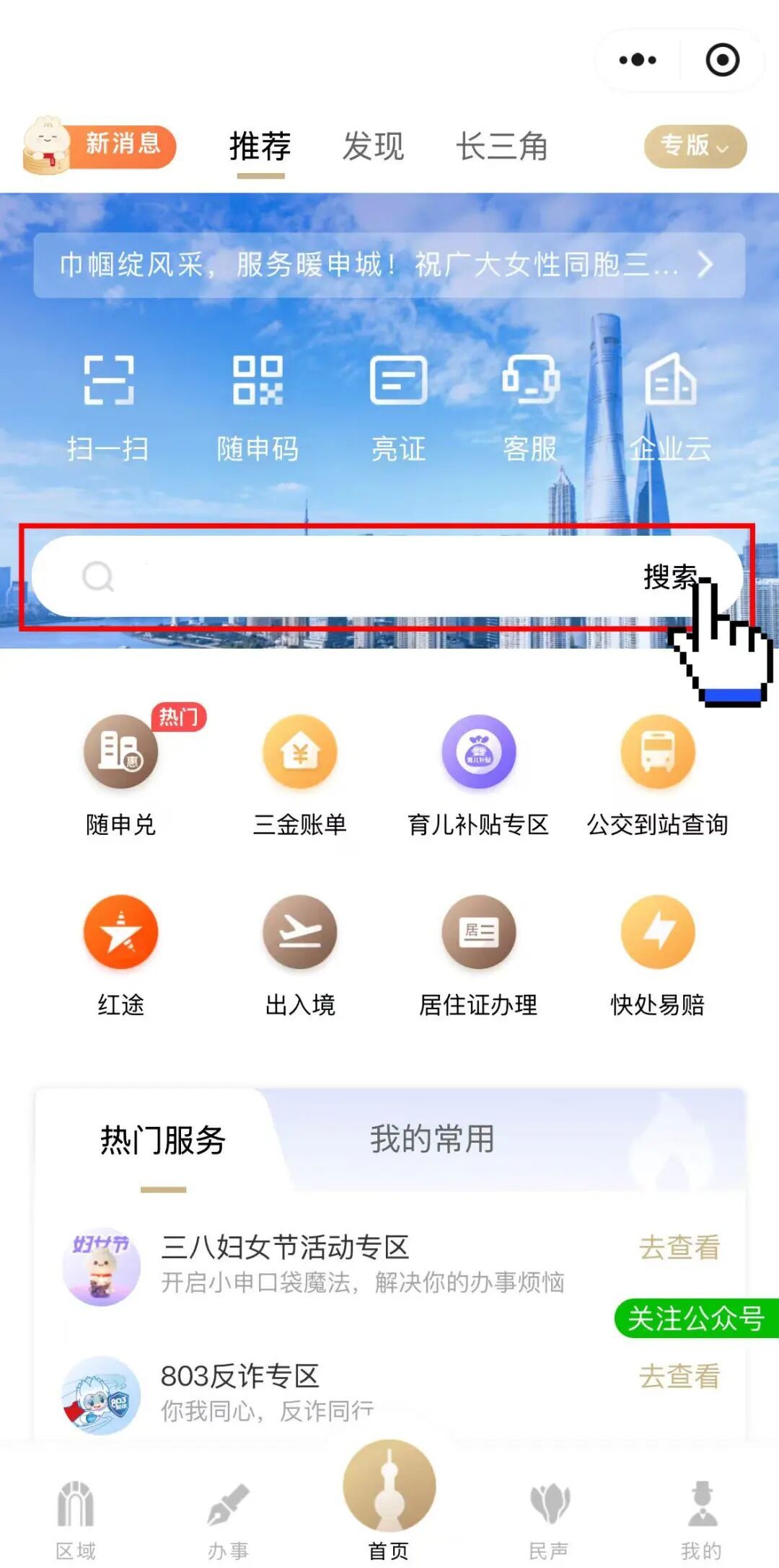Switch to the 发现 tab
Screen dimensions: 779x1568
click(373, 146)
